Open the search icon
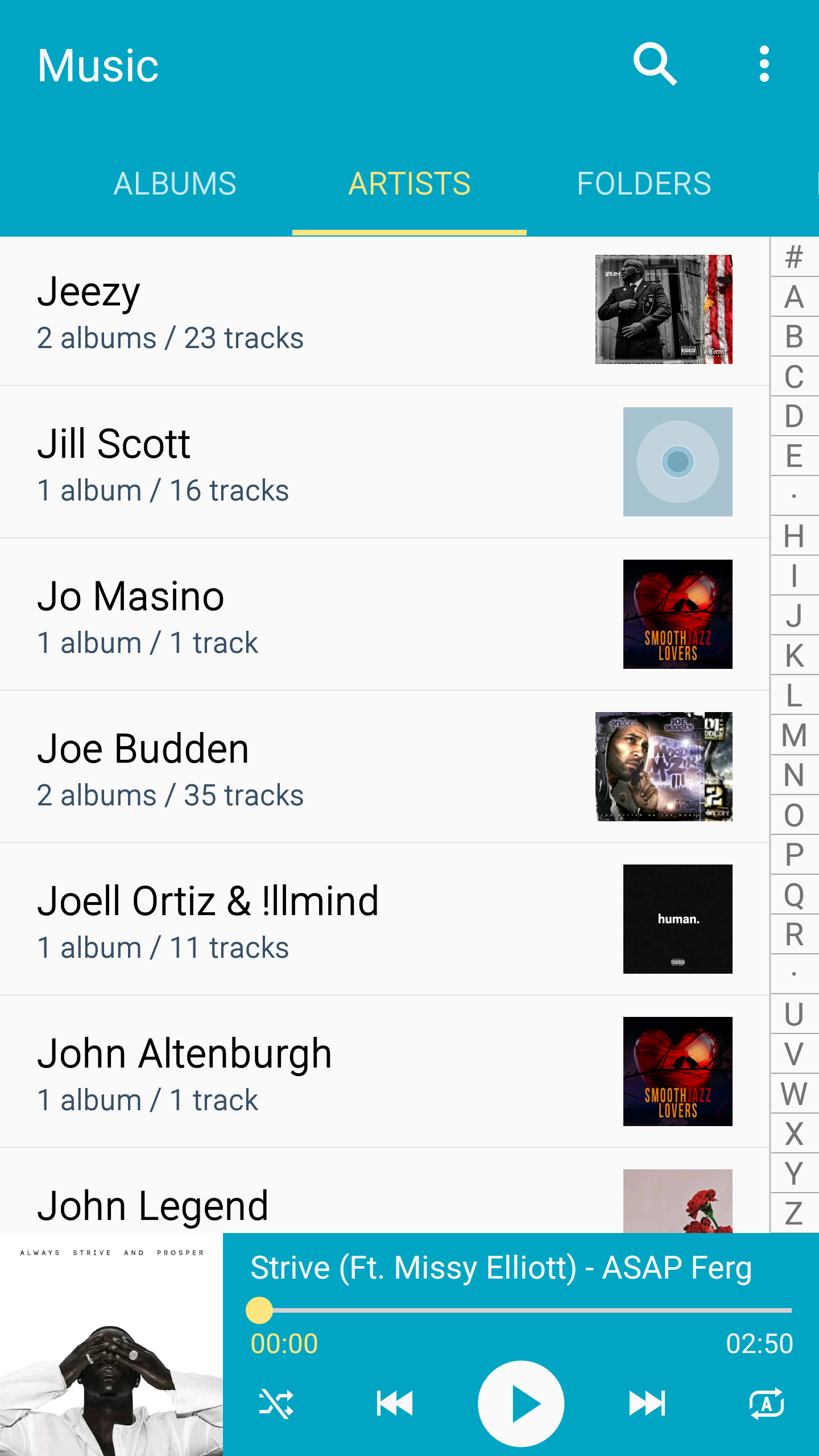Screen dimensions: 819x1456 [x=655, y=64]
